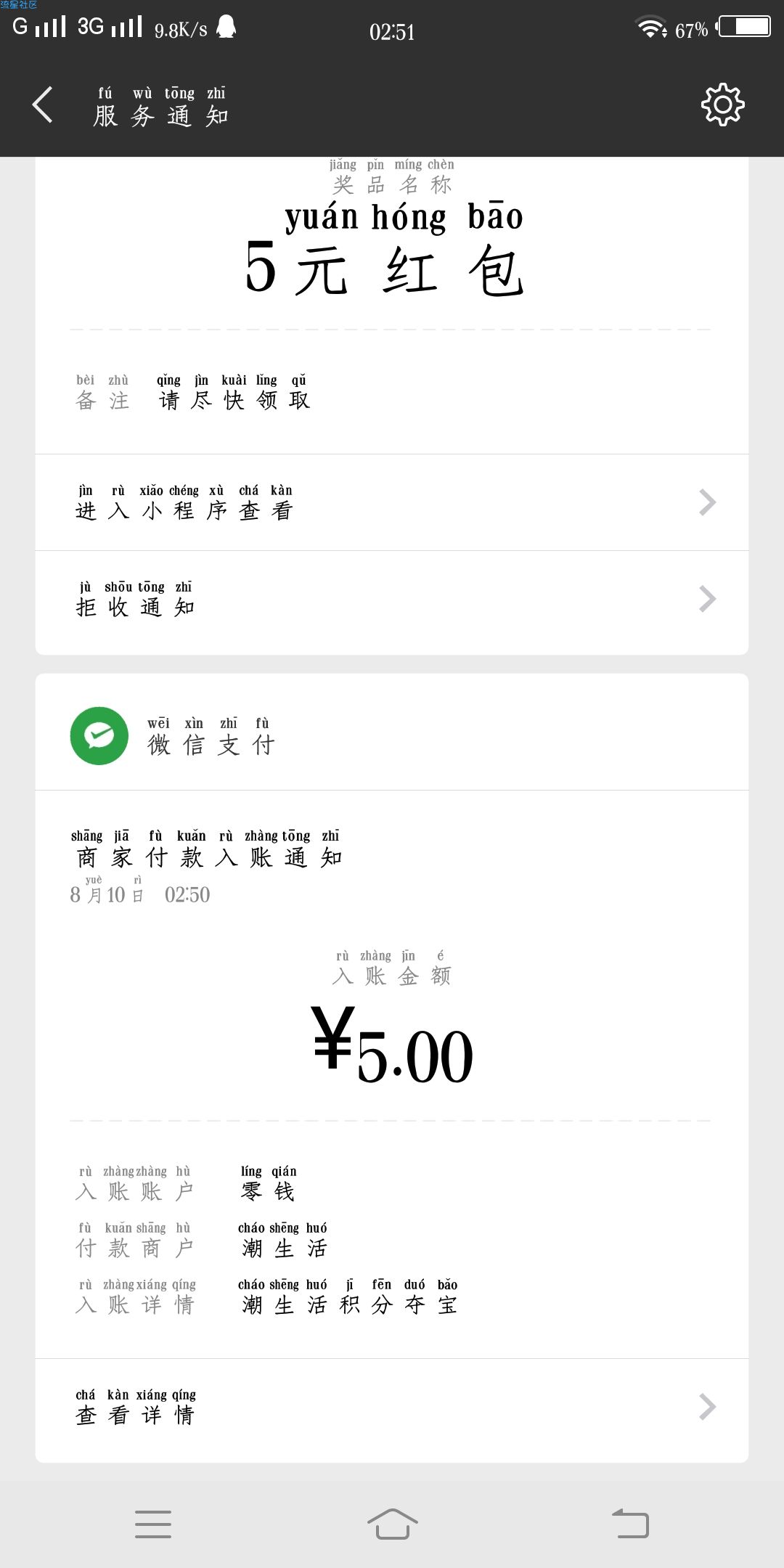The image size is (784, 1568).
Task: Open the 微信支付 account header
Action: point(392,735)
